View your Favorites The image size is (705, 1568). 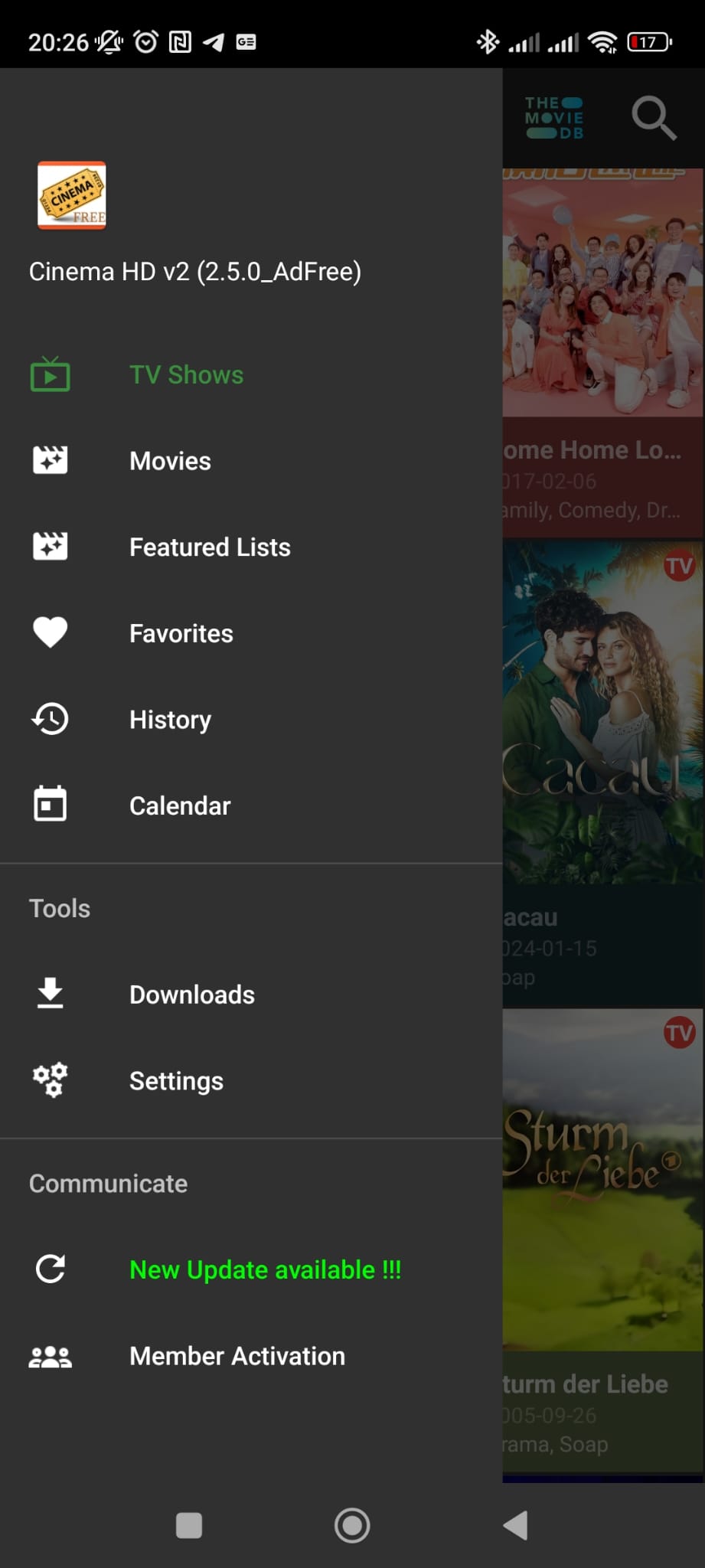click(181, 634)
